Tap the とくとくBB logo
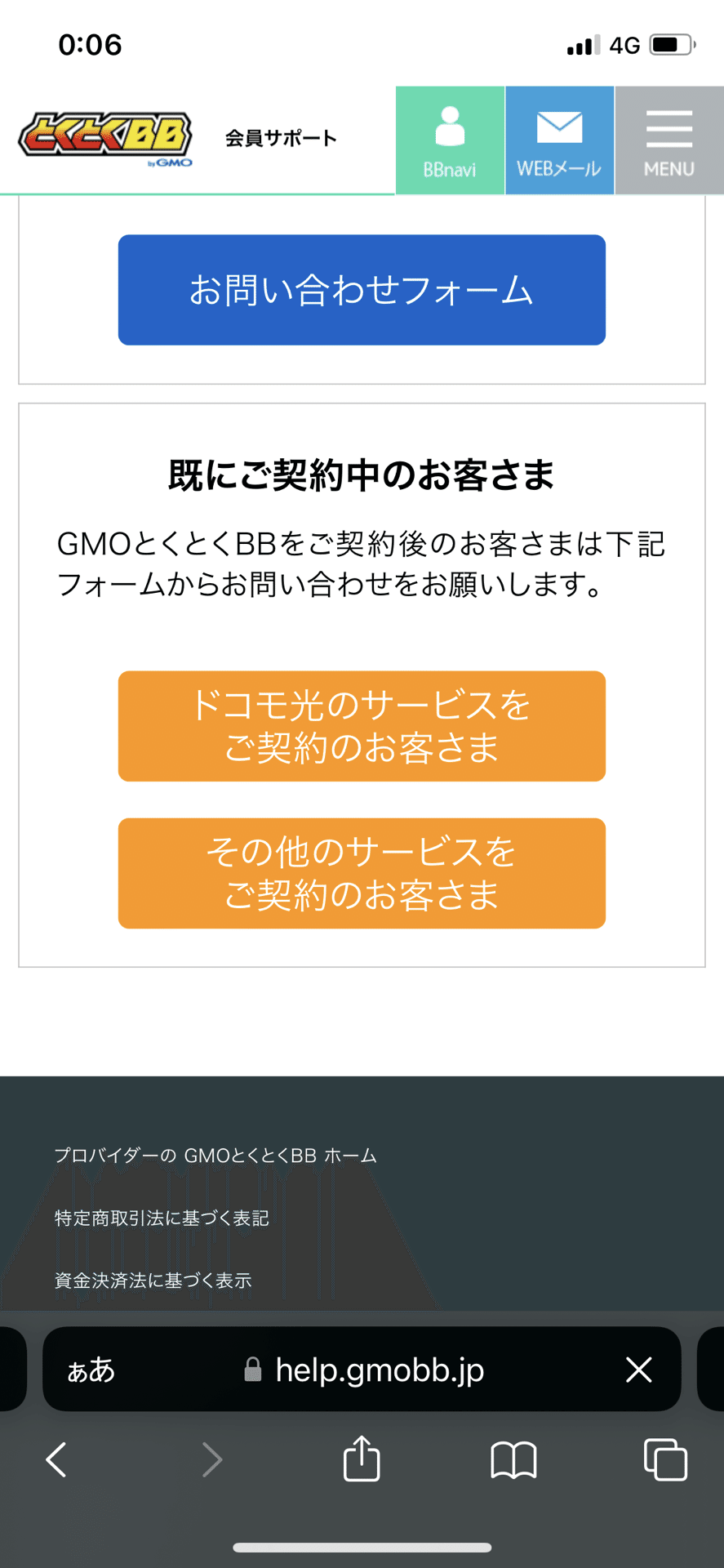The width and height of the screenshot is (724, 1568). coord(106,137)
